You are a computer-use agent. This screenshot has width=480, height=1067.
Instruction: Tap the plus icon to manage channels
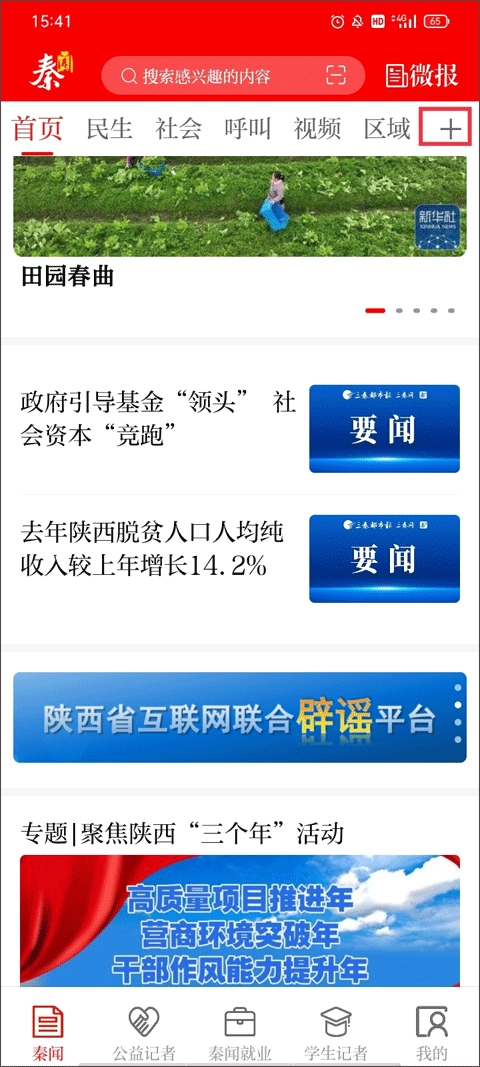[446, 127]
